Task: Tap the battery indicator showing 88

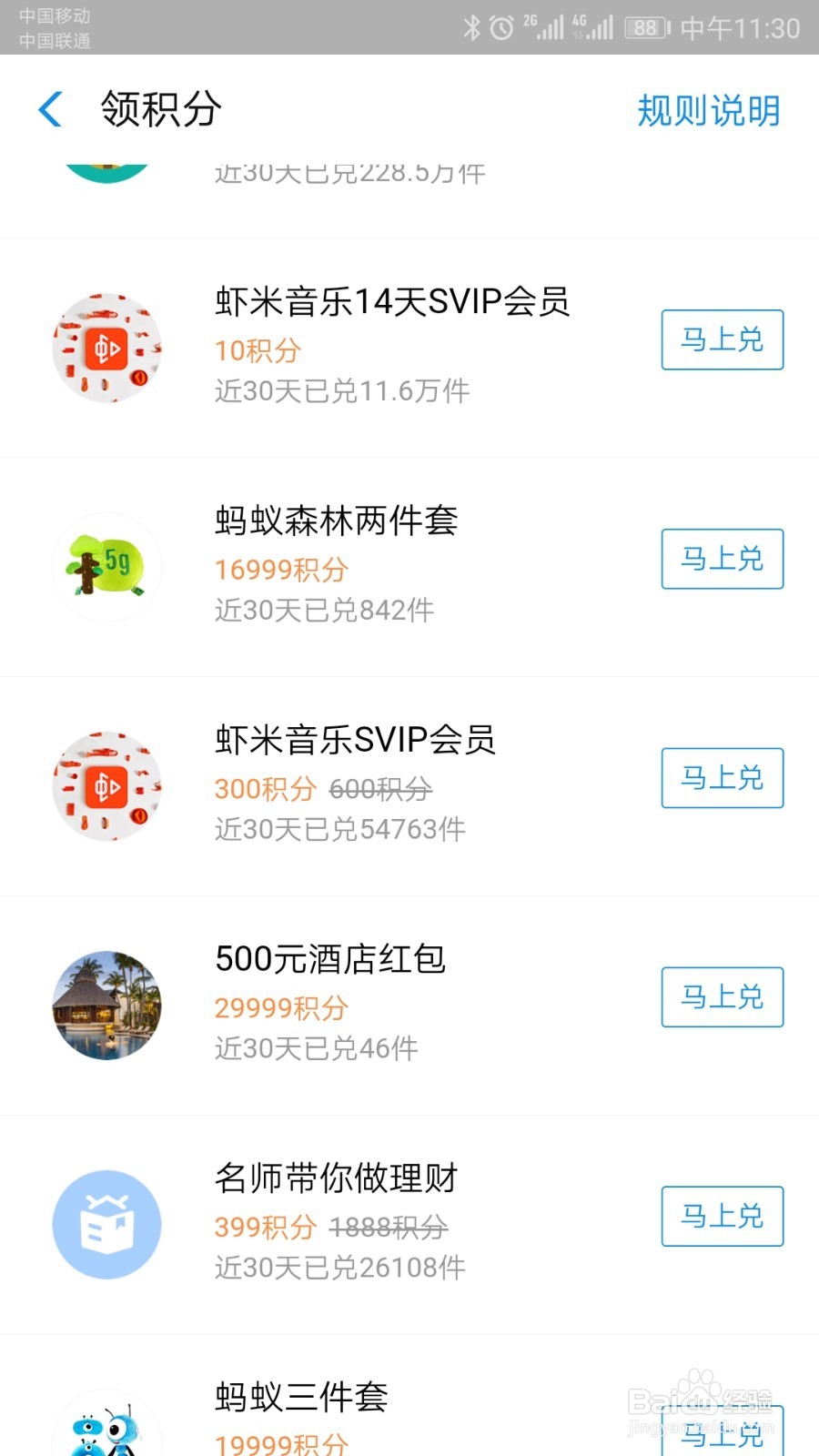Action: coord(644,27)
